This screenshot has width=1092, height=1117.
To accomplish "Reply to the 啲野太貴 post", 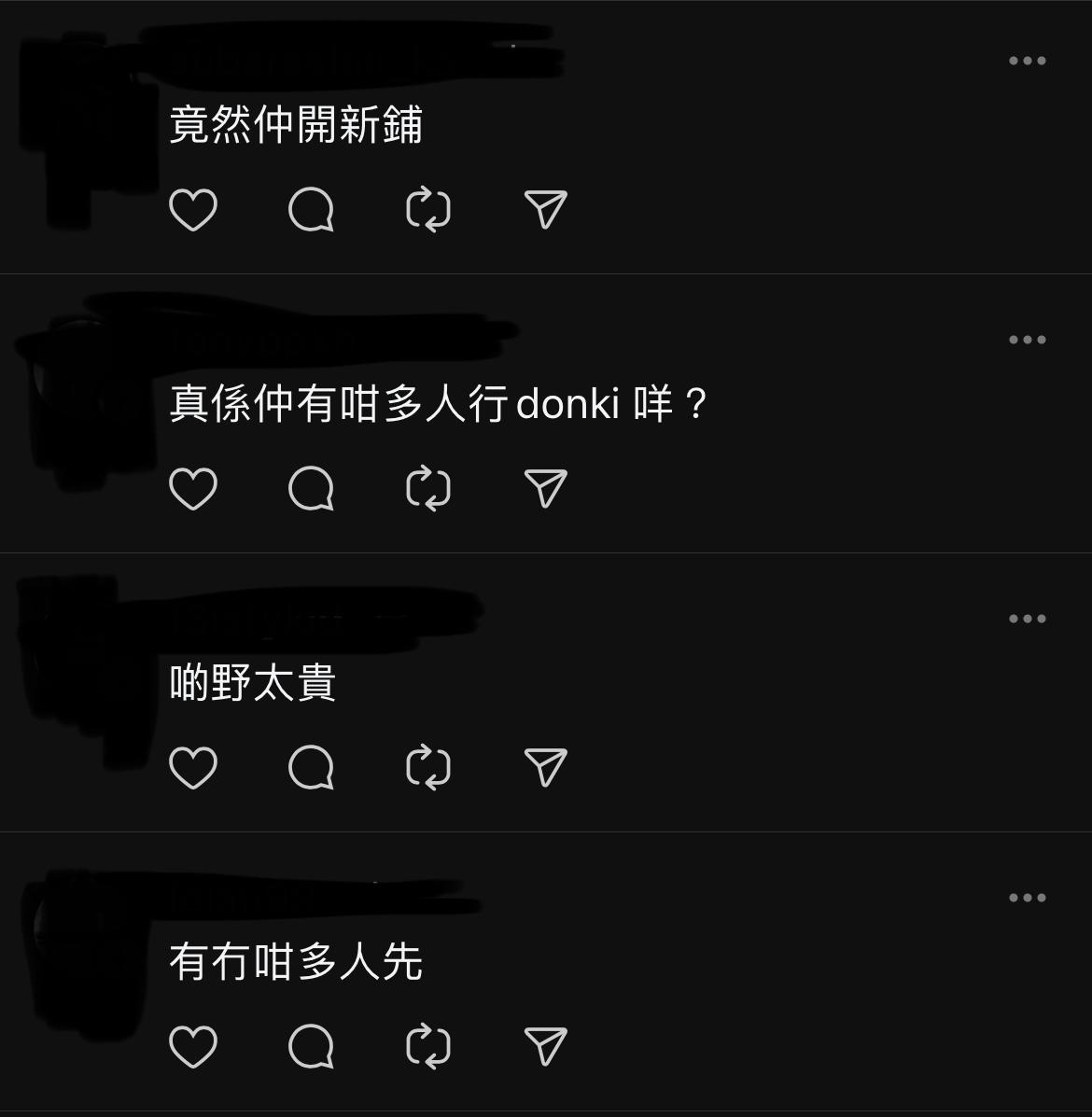I will [x=311, y=766].
